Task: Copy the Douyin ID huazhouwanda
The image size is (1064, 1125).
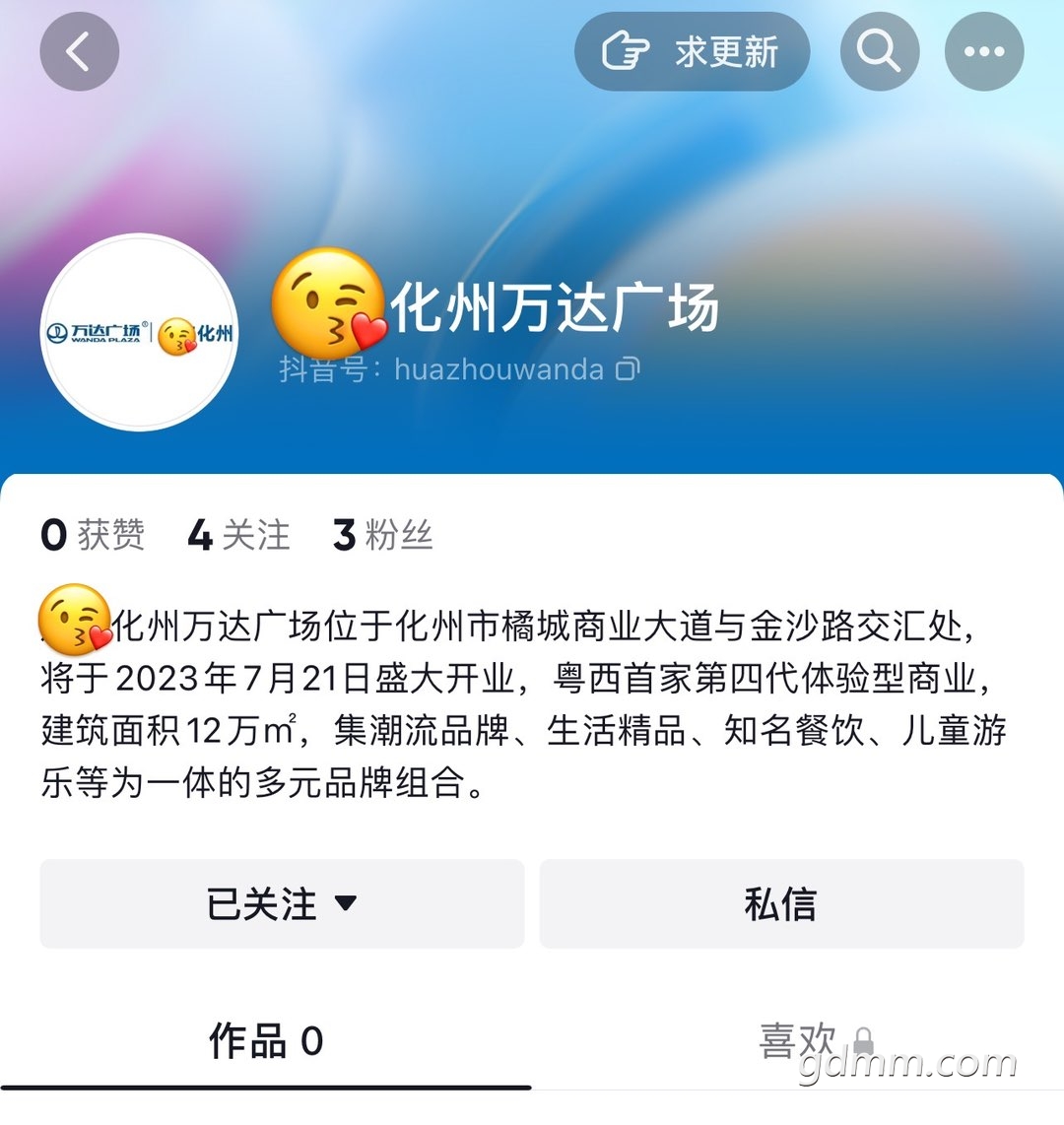Action: 628,369
